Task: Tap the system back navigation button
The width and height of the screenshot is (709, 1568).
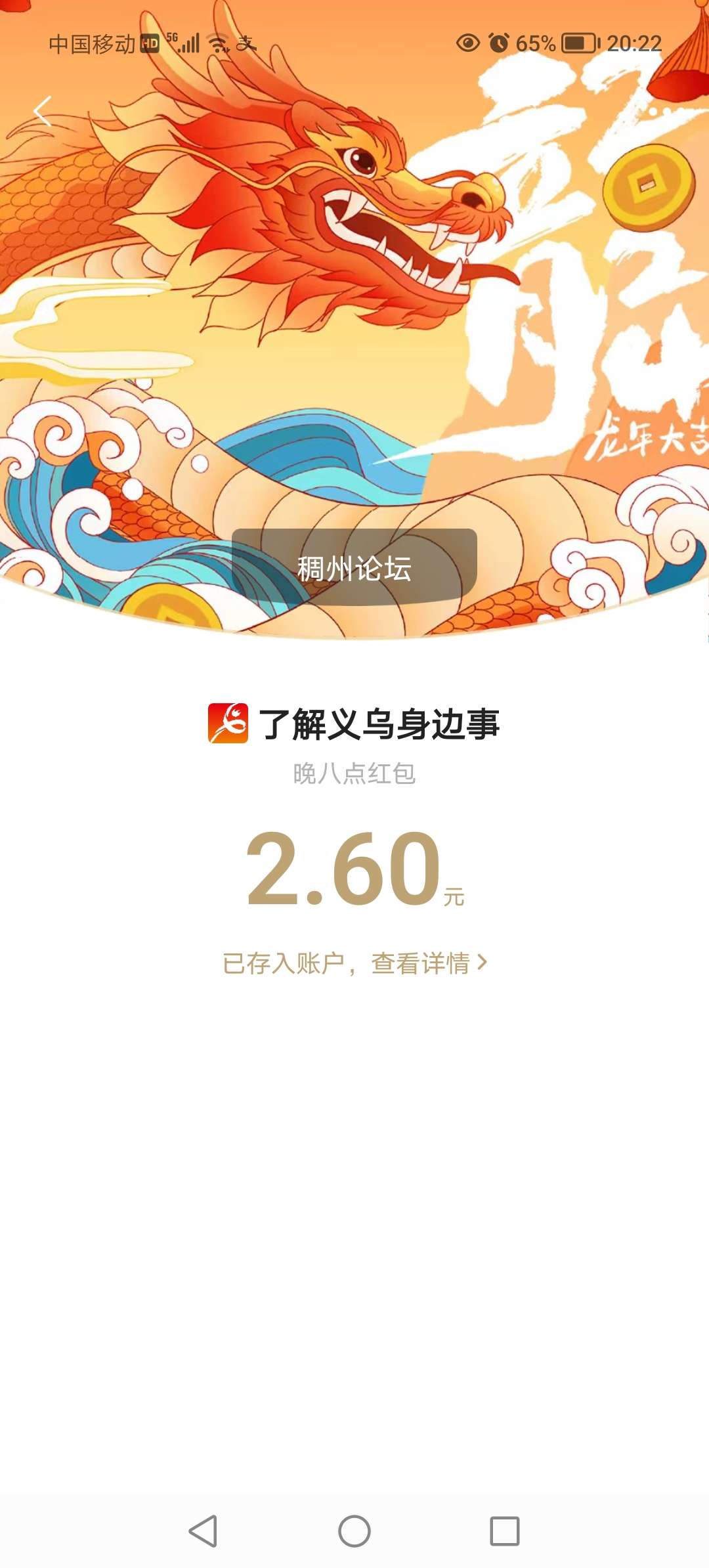Action: [203, 1531]
